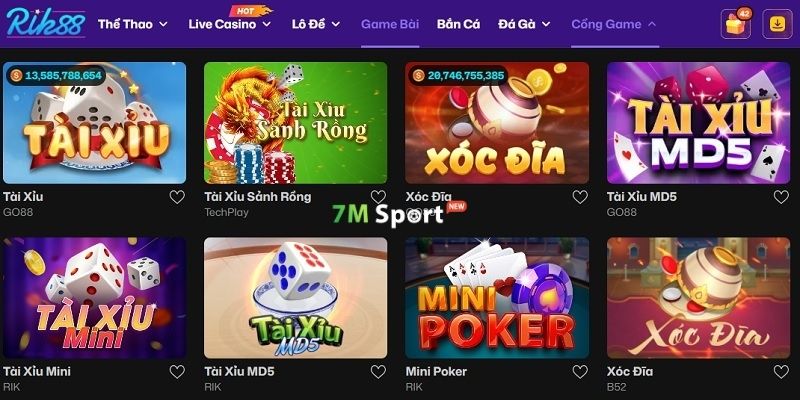
Task: Expand the Đá Gà menu
Action: pyautogui.click(x=524, y=23)
